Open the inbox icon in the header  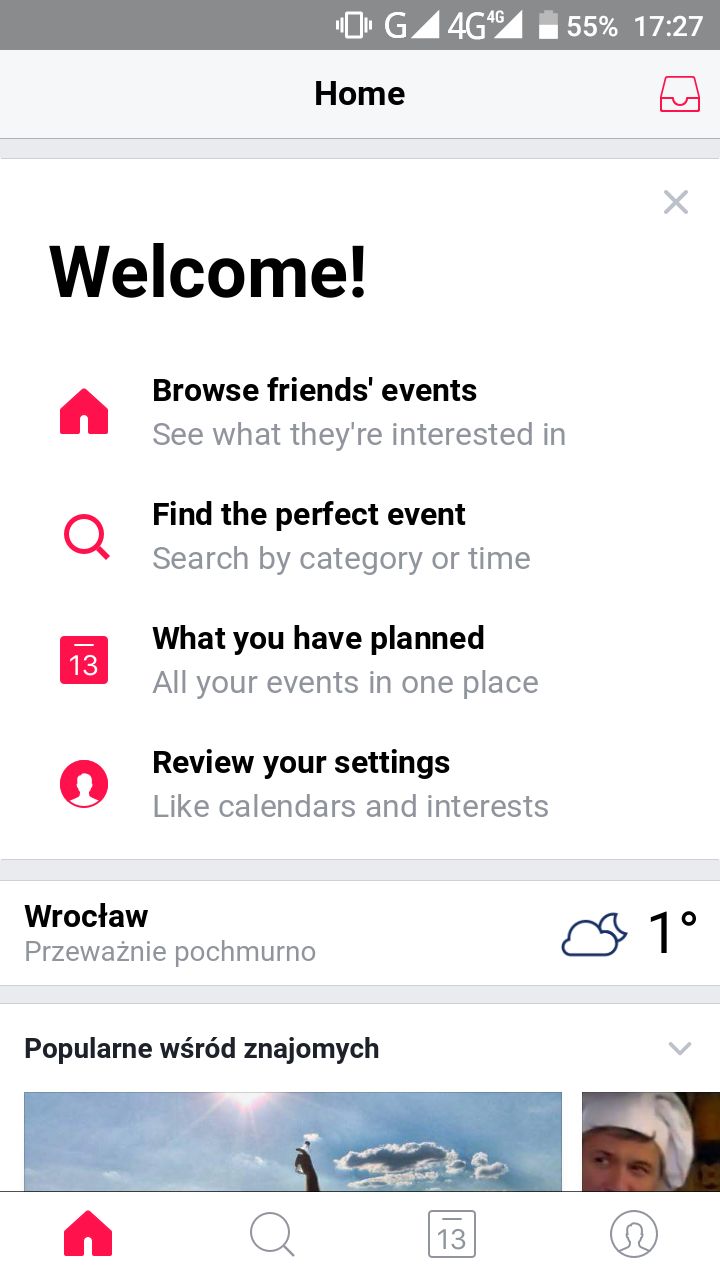click(x=679, y=94)
